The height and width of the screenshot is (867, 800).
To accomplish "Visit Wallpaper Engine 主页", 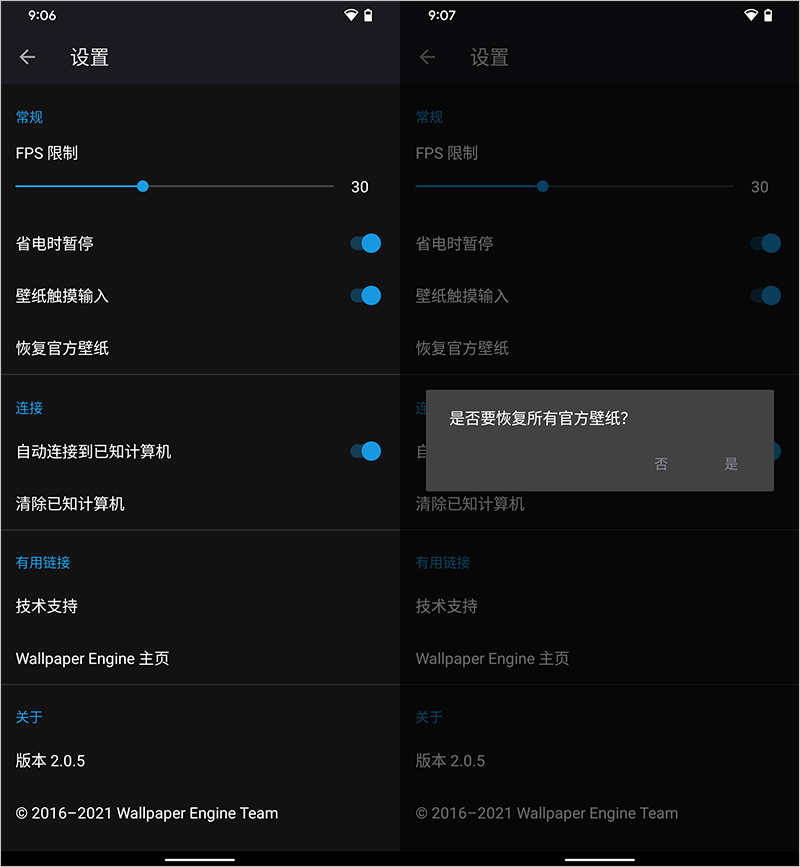I will point(93,659).
